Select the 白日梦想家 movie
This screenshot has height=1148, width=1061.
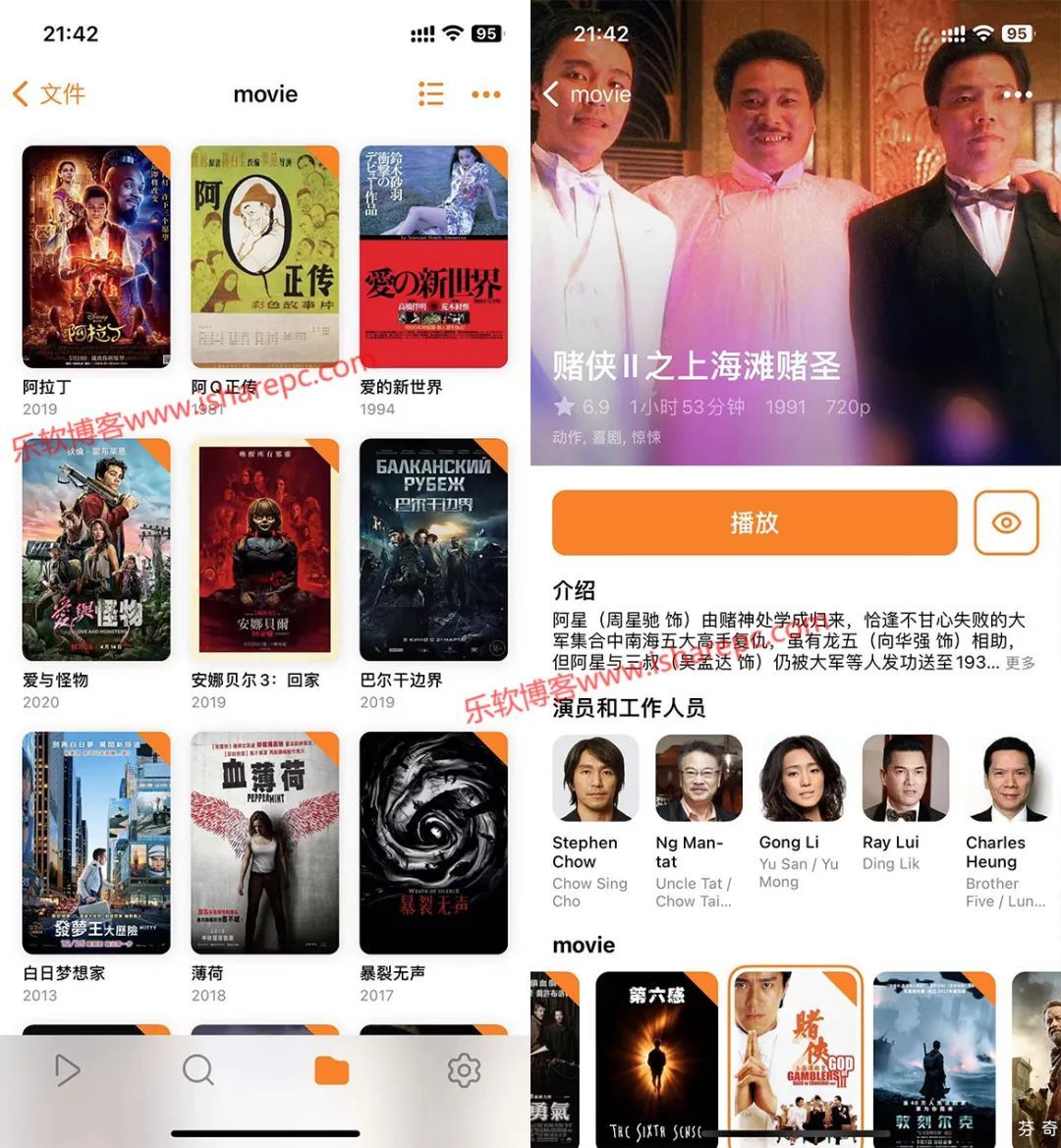click(x=96, y=843)
